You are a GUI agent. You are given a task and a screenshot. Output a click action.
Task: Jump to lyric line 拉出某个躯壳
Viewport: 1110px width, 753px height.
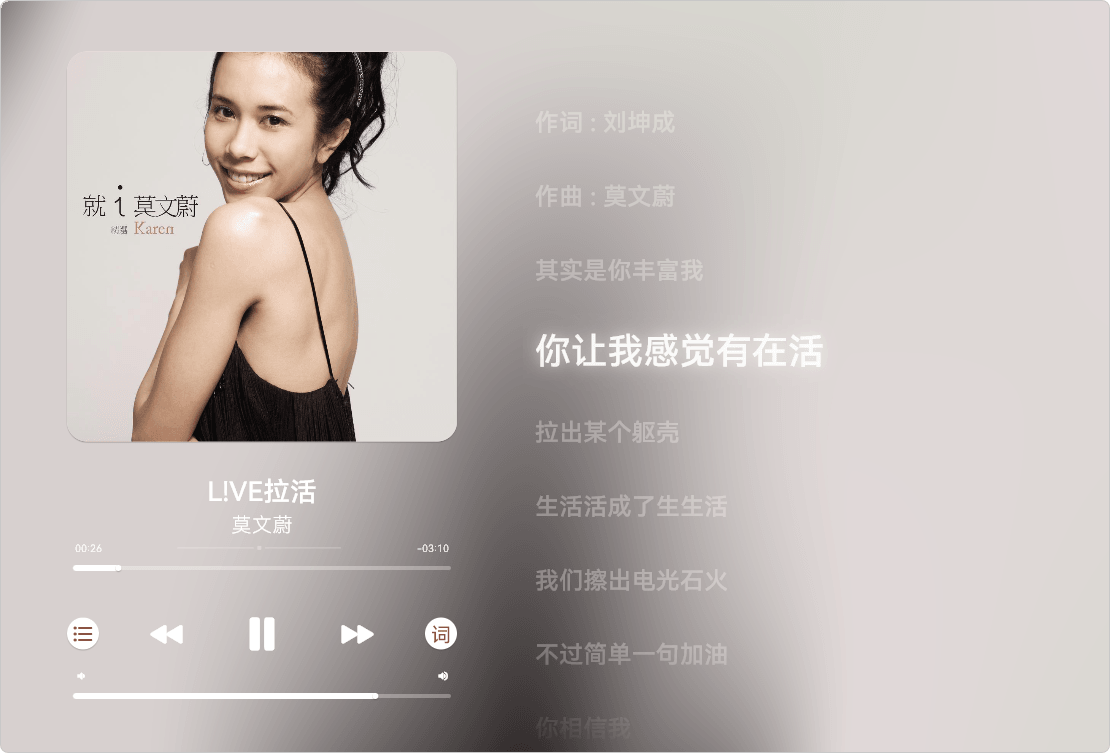click(x=607, y=432)
